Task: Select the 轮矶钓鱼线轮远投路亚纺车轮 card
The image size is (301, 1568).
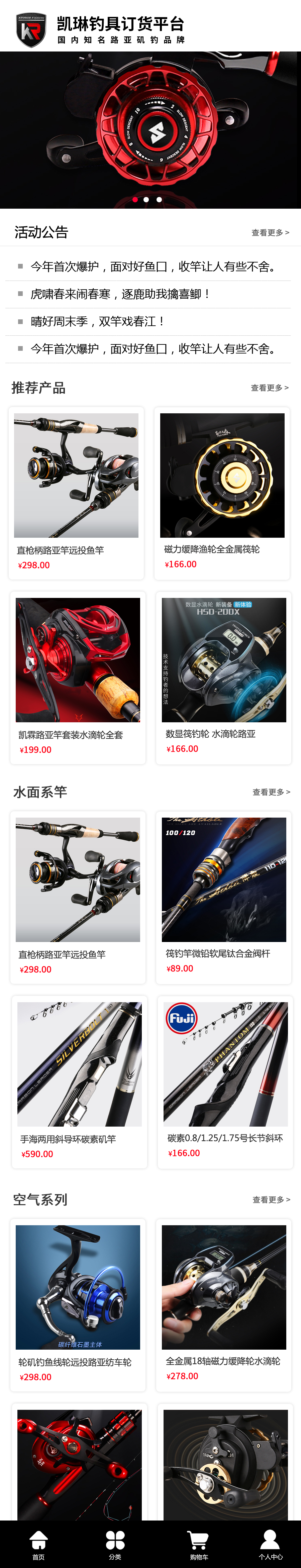Action: coord(78,1305)
